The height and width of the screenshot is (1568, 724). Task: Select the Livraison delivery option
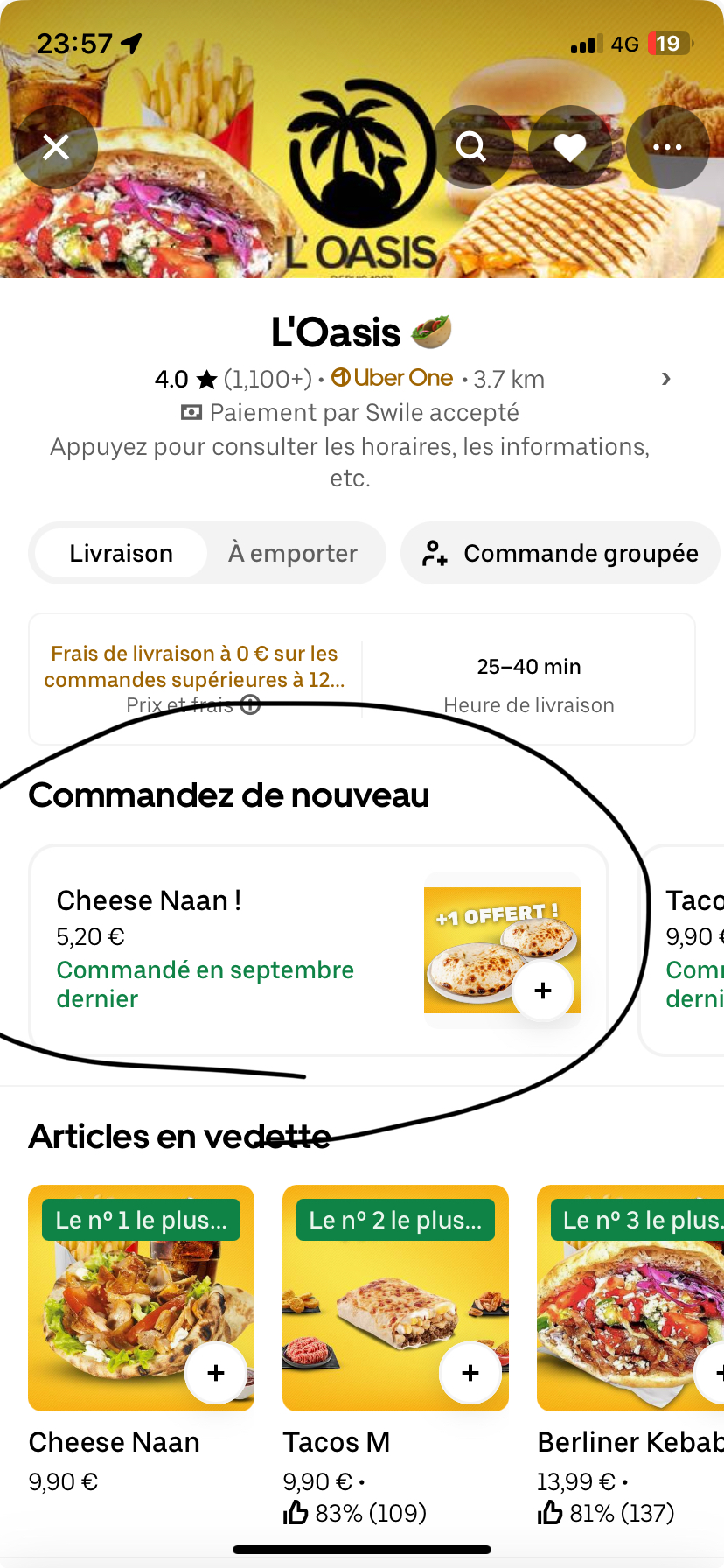tap(122, 553)
